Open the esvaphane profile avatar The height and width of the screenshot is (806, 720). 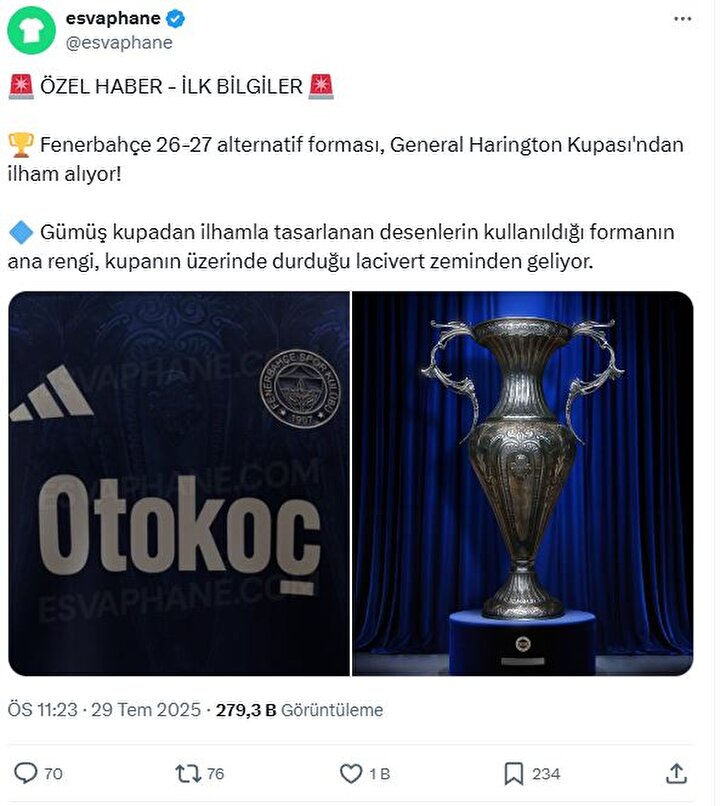(x=30, y=31)
